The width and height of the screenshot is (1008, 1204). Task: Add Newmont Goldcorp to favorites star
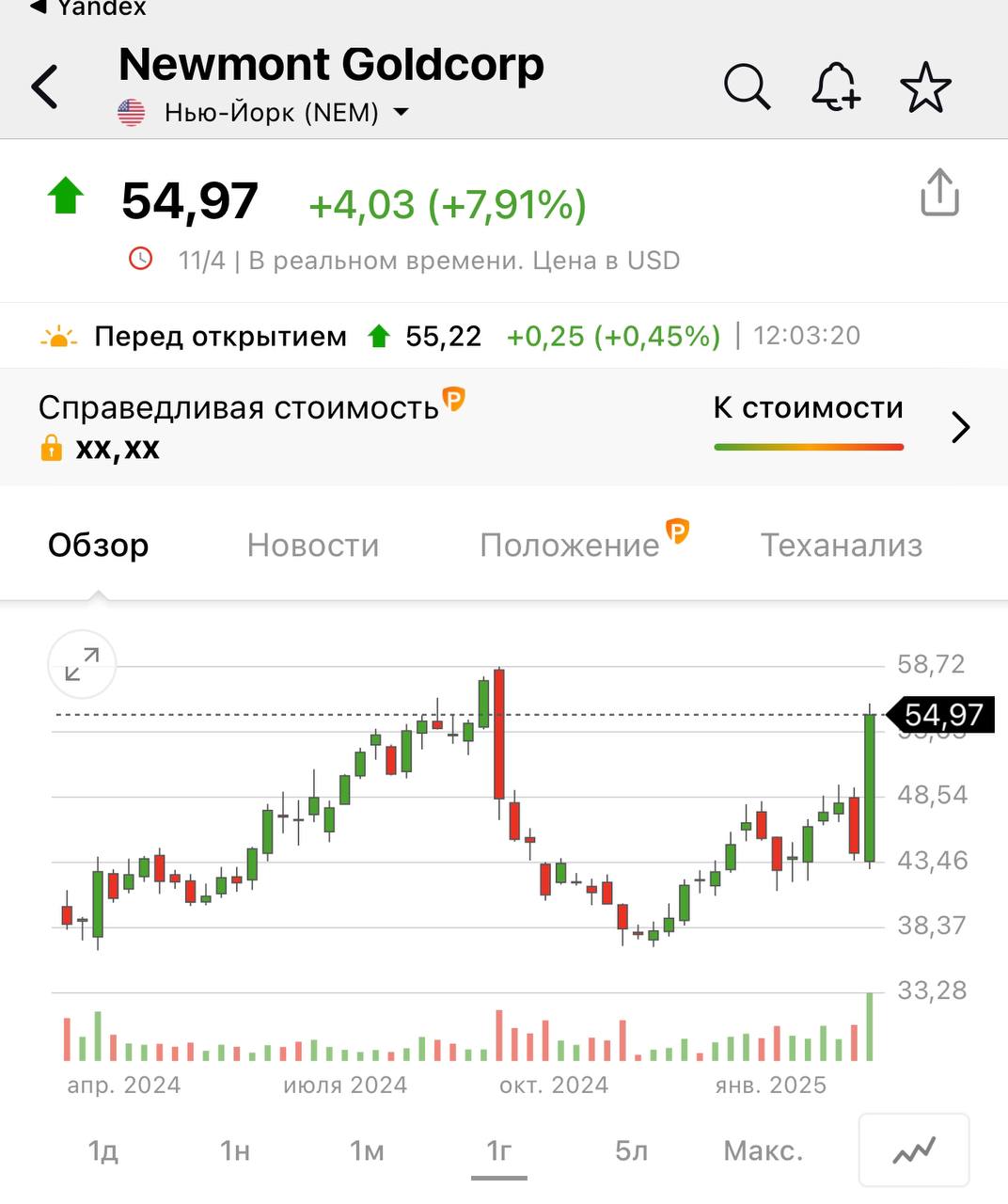(x=925, y=87)
